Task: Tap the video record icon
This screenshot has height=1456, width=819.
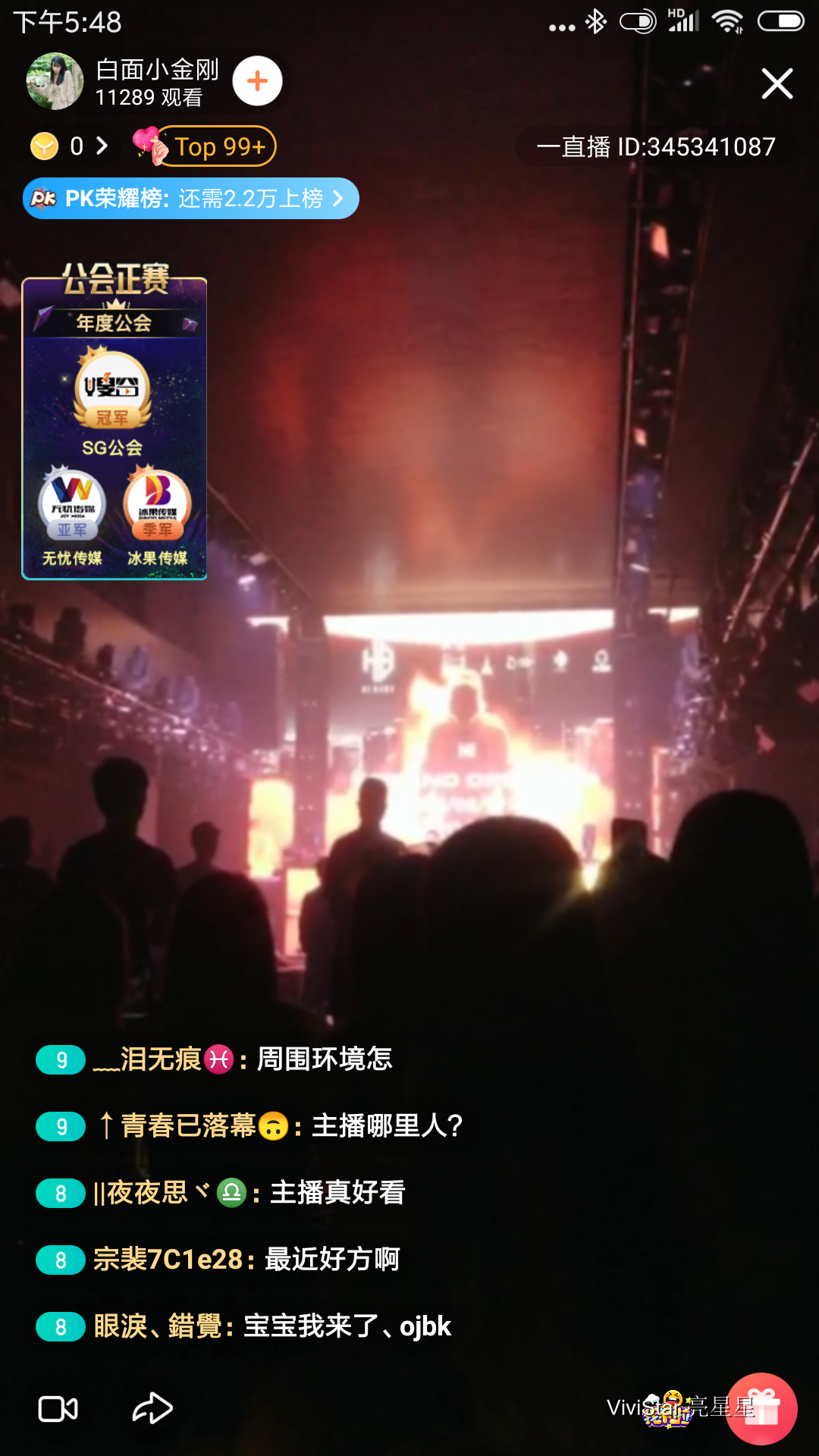Action: pyautogui.click(x=58, y=1409)
